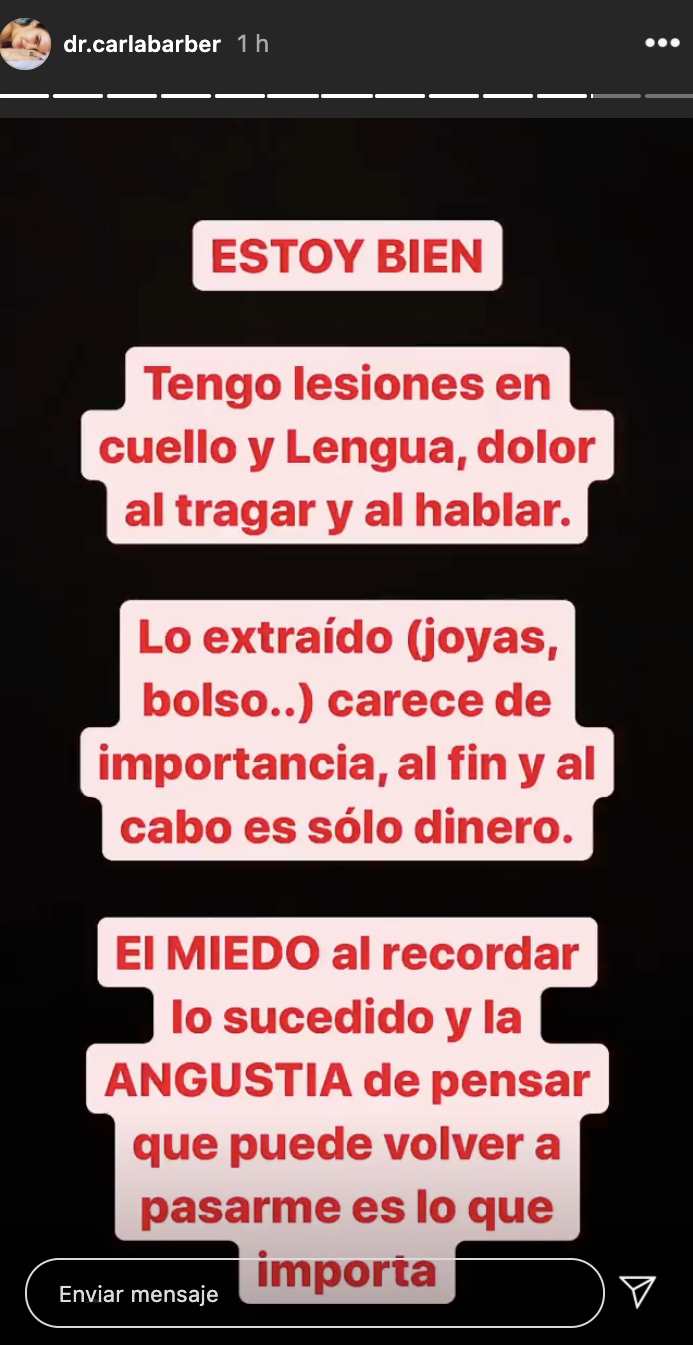Tap the Enviar mensaje reply field

tap(314, 1293)
